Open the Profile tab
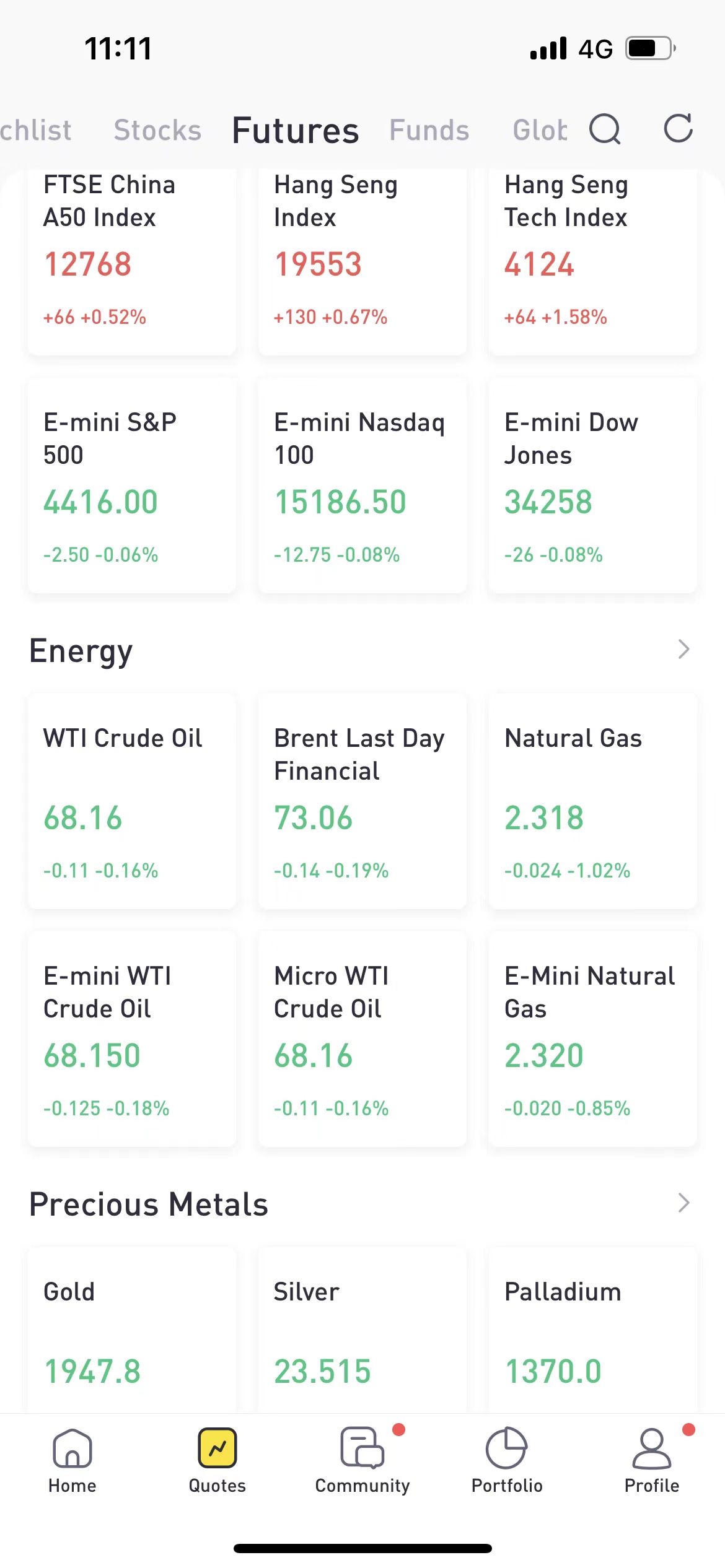 (651, 1460)
